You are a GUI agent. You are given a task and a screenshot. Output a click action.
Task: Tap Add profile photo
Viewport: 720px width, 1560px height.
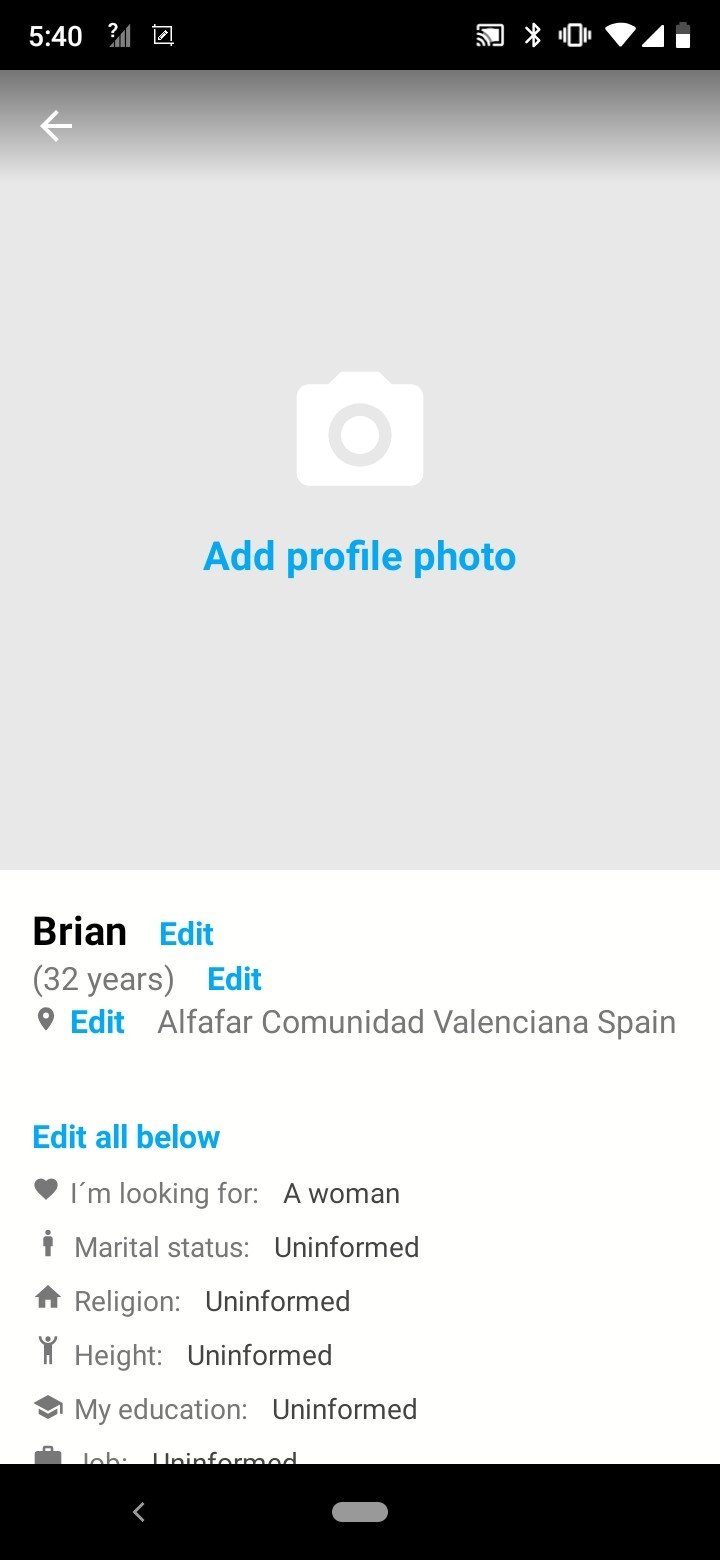click(360, 557)
